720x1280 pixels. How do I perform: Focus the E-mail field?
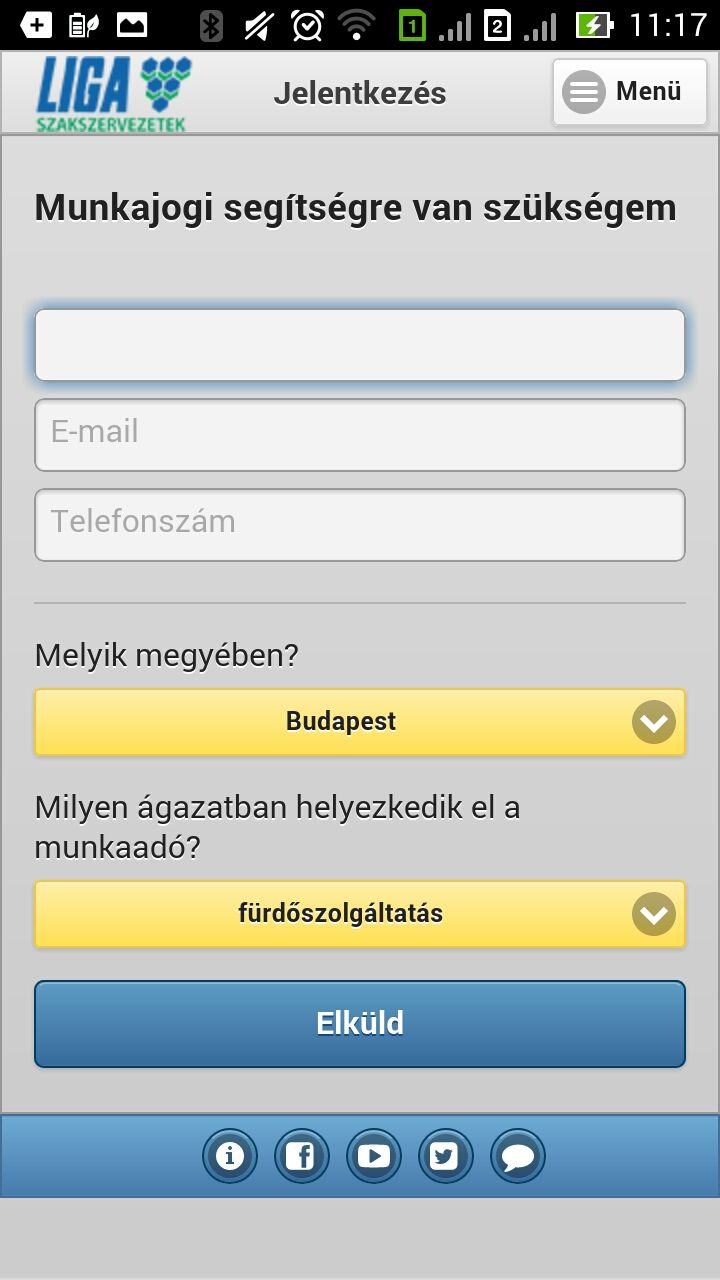[x=360, y=435]
